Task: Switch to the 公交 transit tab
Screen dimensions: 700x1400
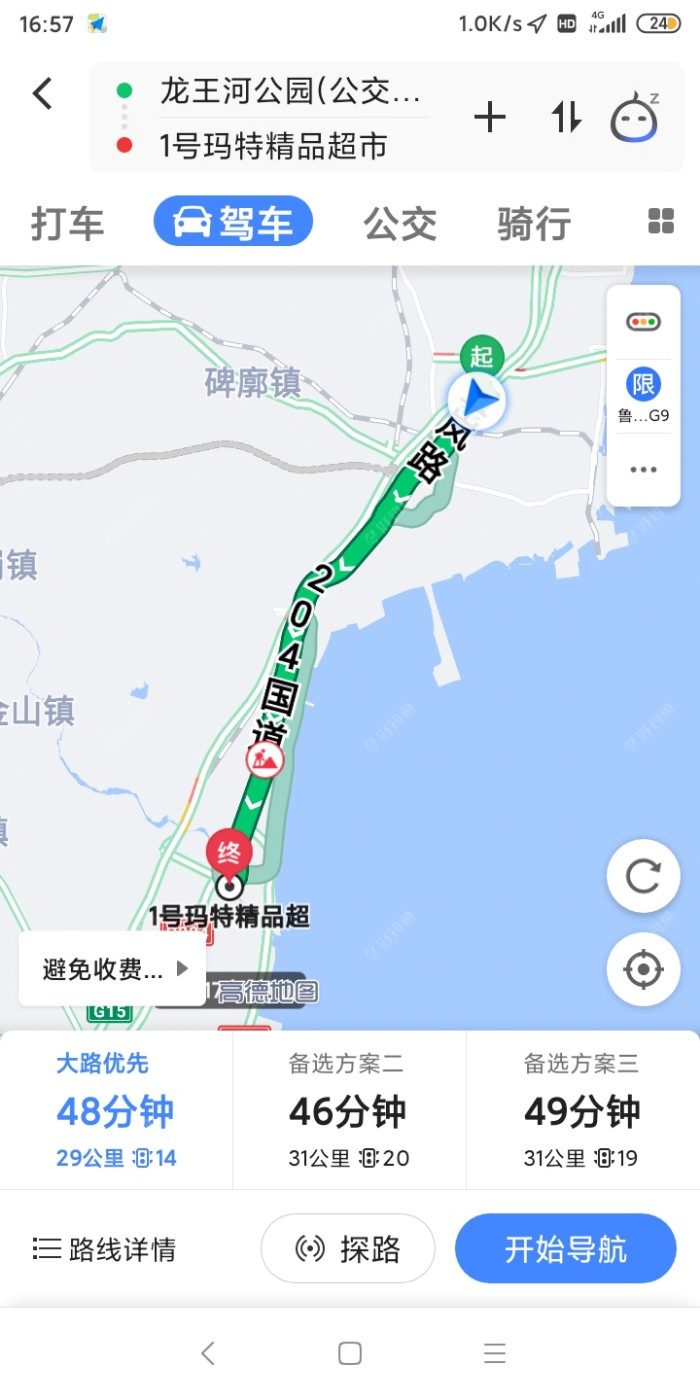Action: pos(400,223)
